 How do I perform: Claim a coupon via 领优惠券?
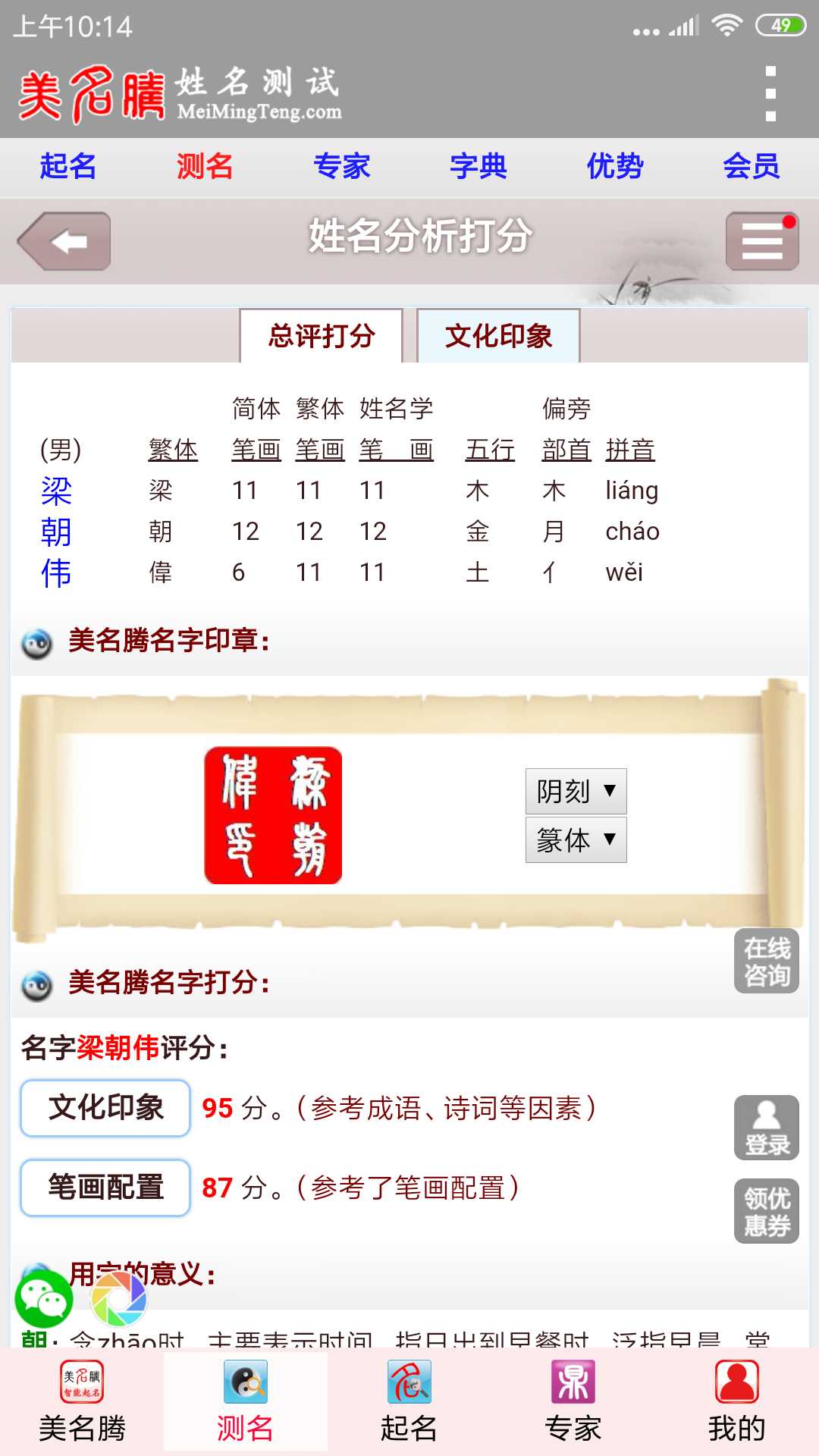click(x=767, y=1211)
